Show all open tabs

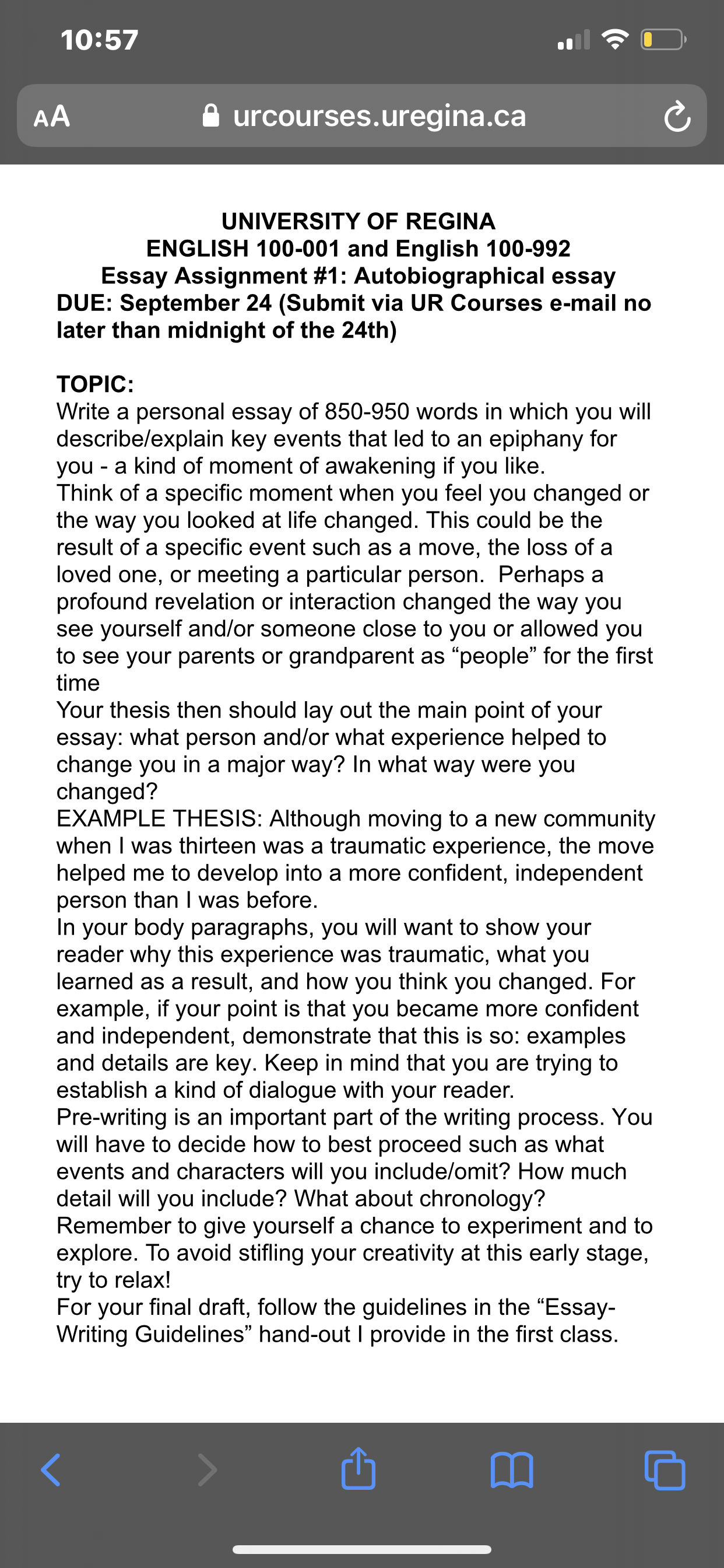pos(665,1470)
